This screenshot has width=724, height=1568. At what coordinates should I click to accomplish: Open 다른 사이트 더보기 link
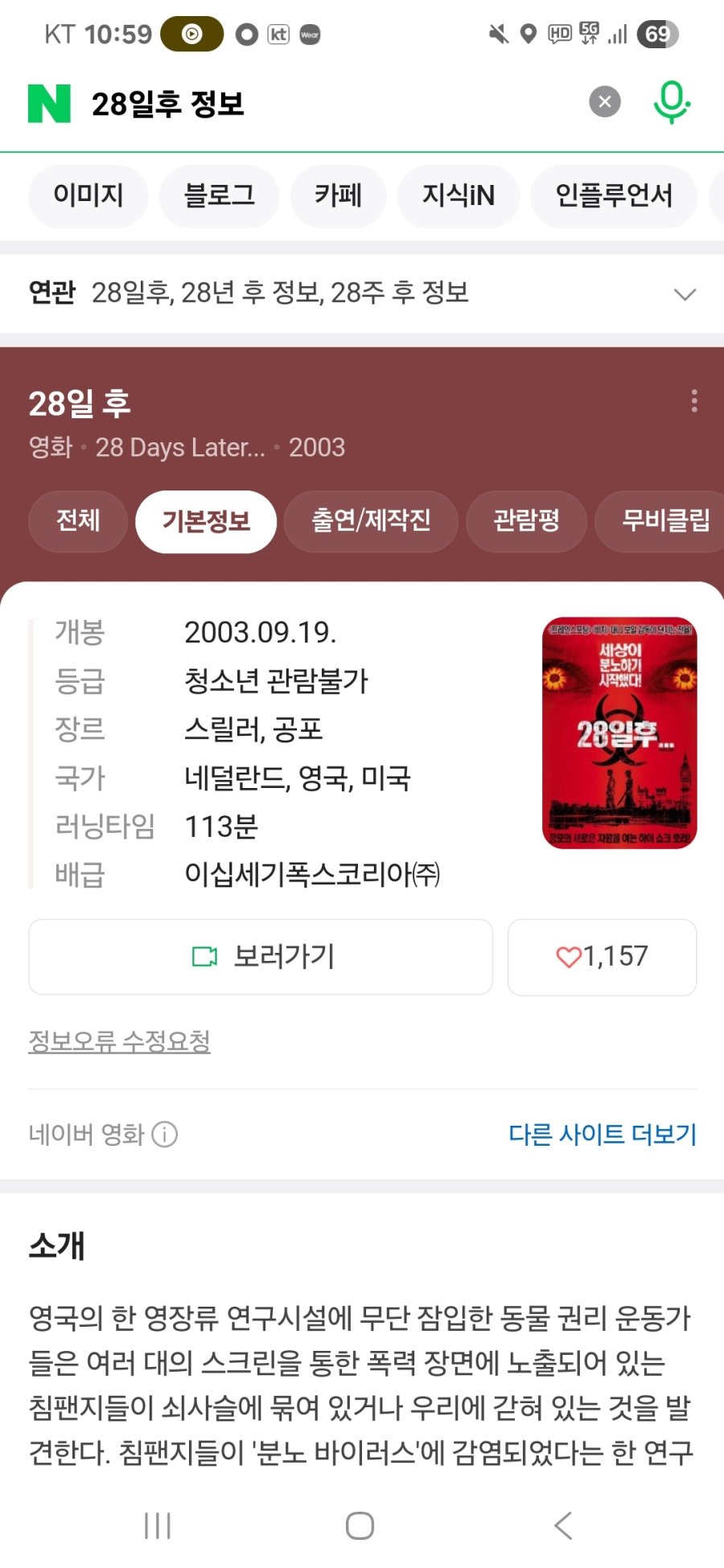(x=602, y=1135)
